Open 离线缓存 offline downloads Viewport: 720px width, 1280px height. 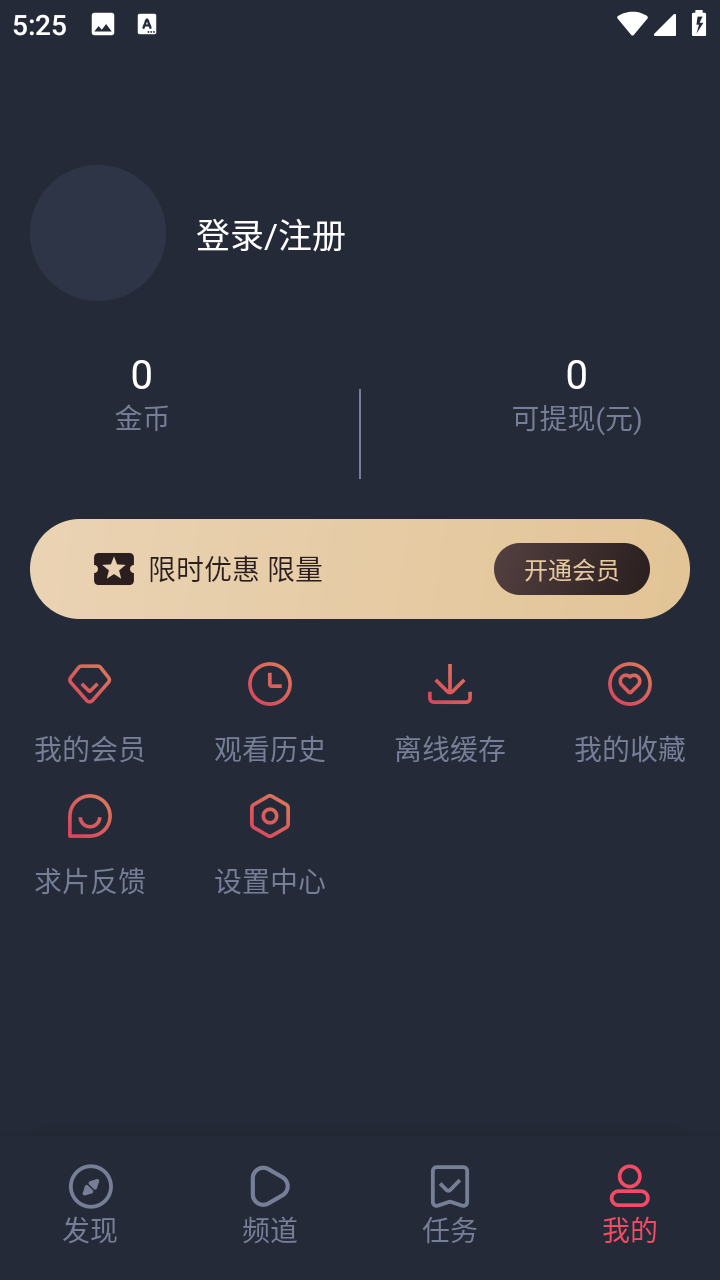click(450, 712)
